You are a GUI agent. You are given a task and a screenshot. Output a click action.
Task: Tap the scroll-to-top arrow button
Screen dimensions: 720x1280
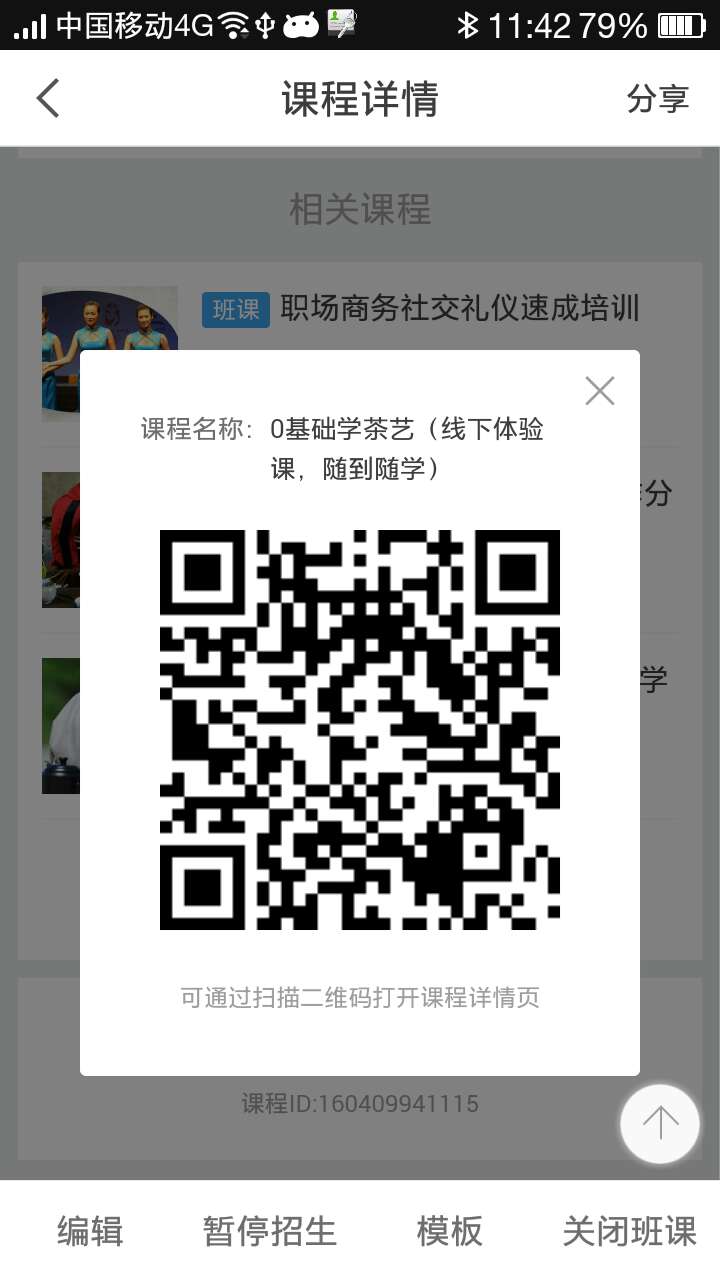tap(659, 1123)
